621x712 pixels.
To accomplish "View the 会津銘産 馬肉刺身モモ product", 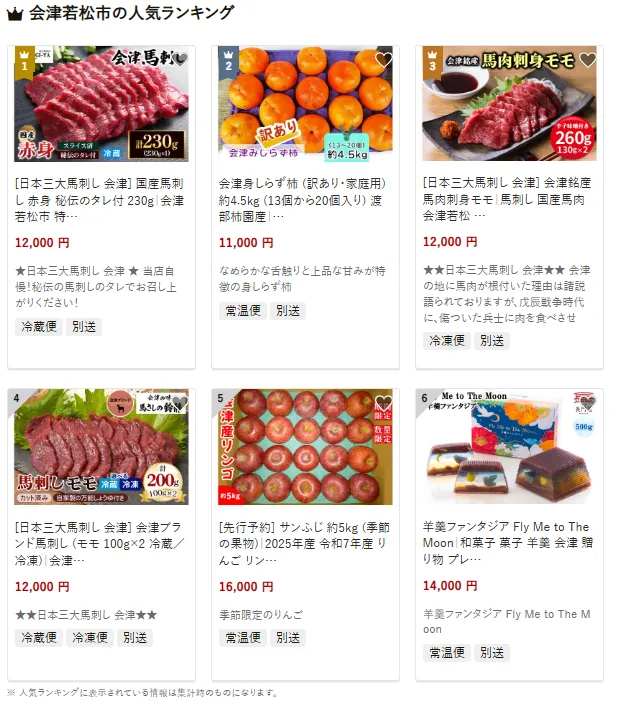I will pyautogui.click(x=508, y=200).
